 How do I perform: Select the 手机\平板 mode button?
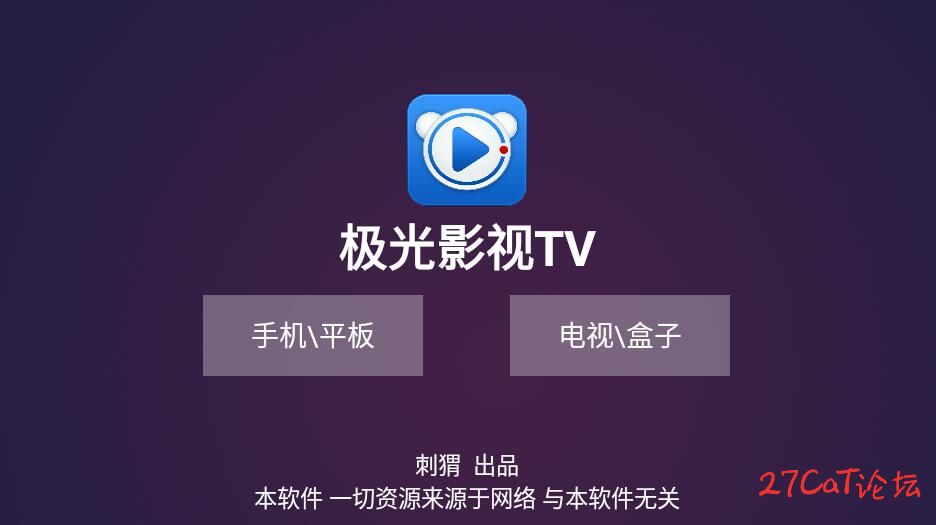coord(312,335)
